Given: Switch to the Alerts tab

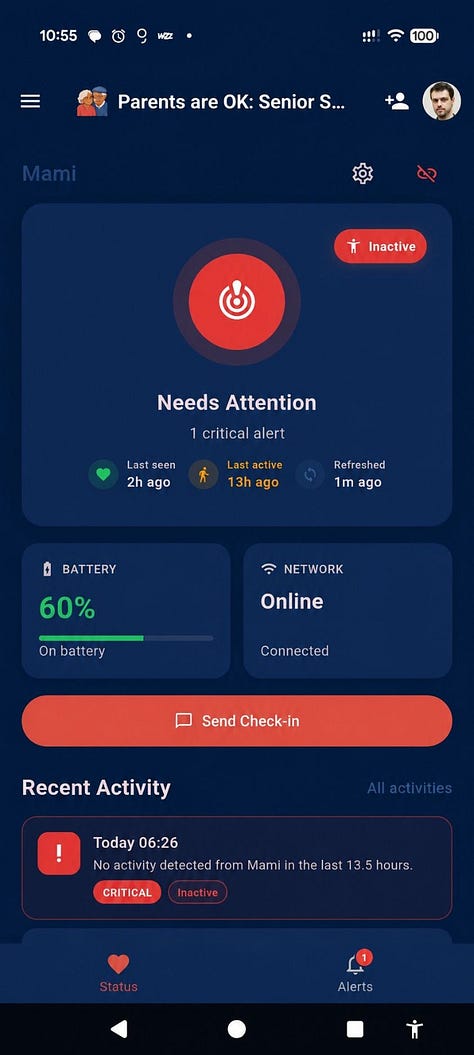Looking at the screenshot, I should coord(356,972).
